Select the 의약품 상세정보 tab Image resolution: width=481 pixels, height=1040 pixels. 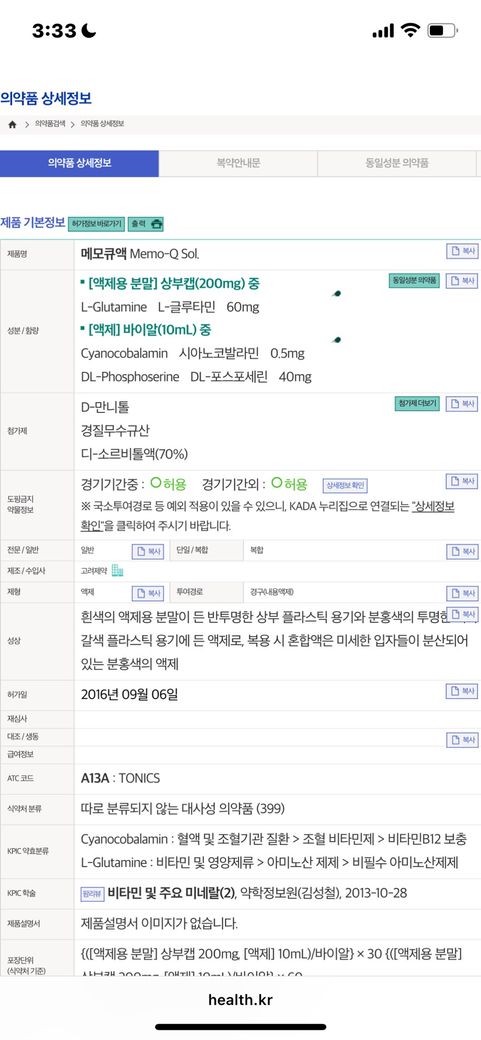80,163
